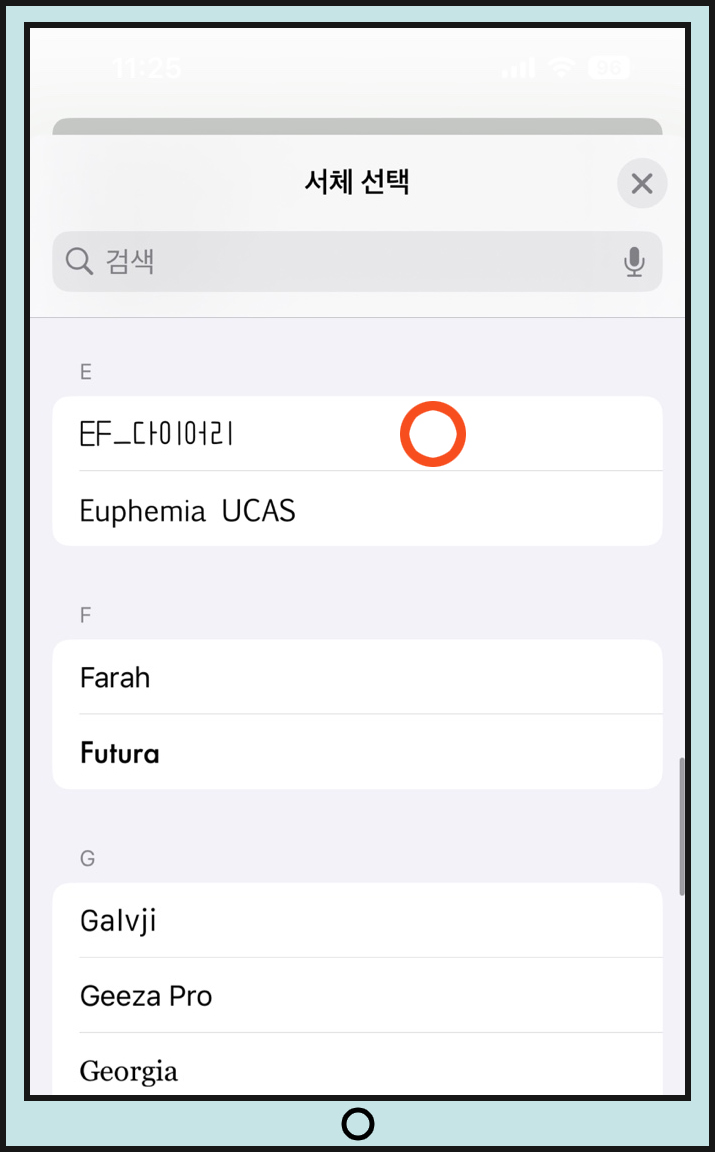Select the Futura font

point(357,752)
